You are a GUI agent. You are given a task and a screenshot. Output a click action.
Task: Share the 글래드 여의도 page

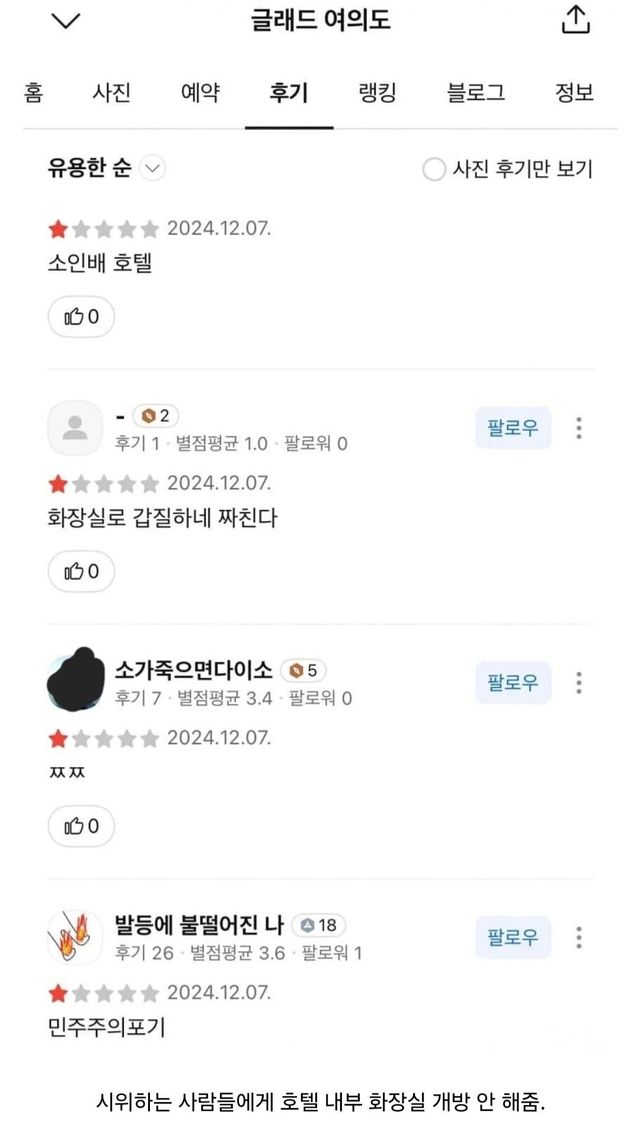(x=576, y=20)
